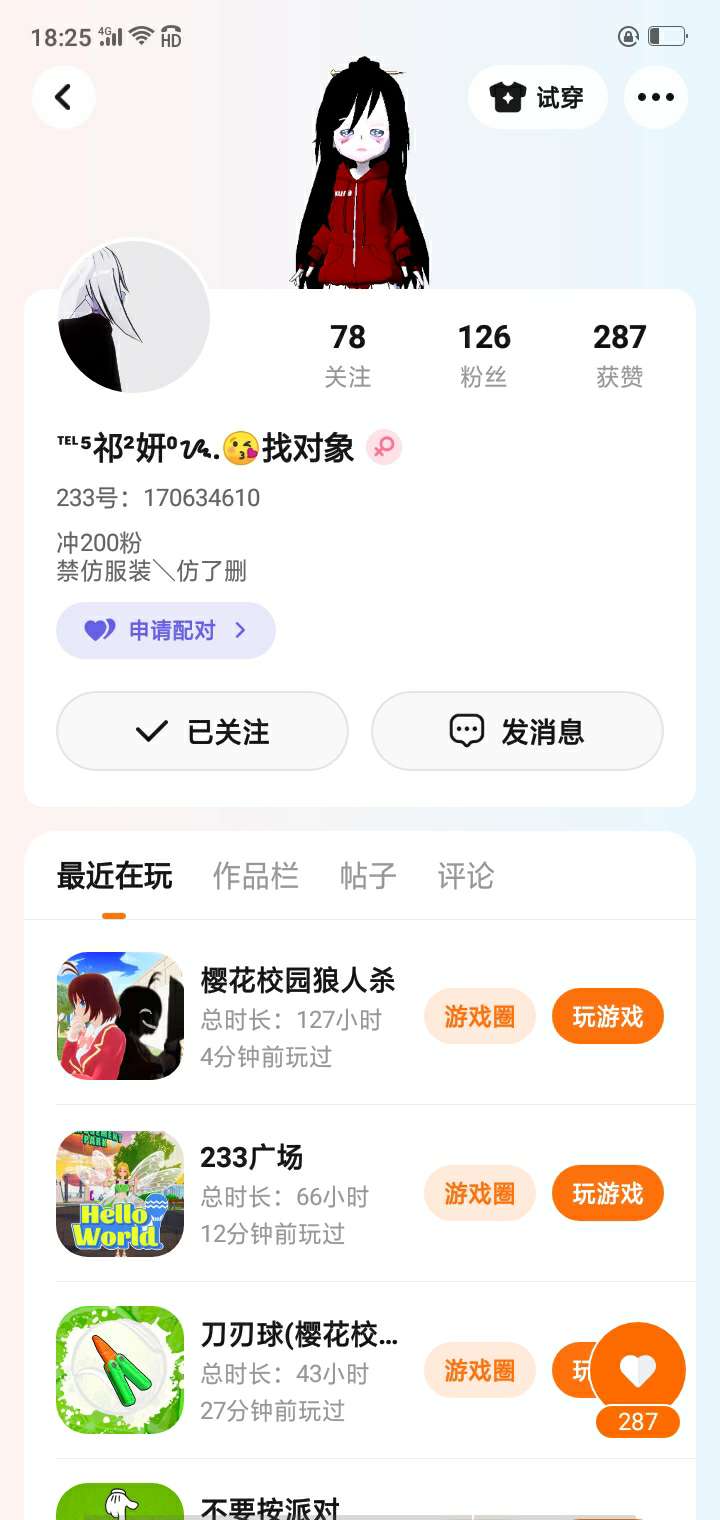Screen dimensions: 720x1520
Task: Open 游戏圈 for 刀刃球
Action: coord(480,1370)
